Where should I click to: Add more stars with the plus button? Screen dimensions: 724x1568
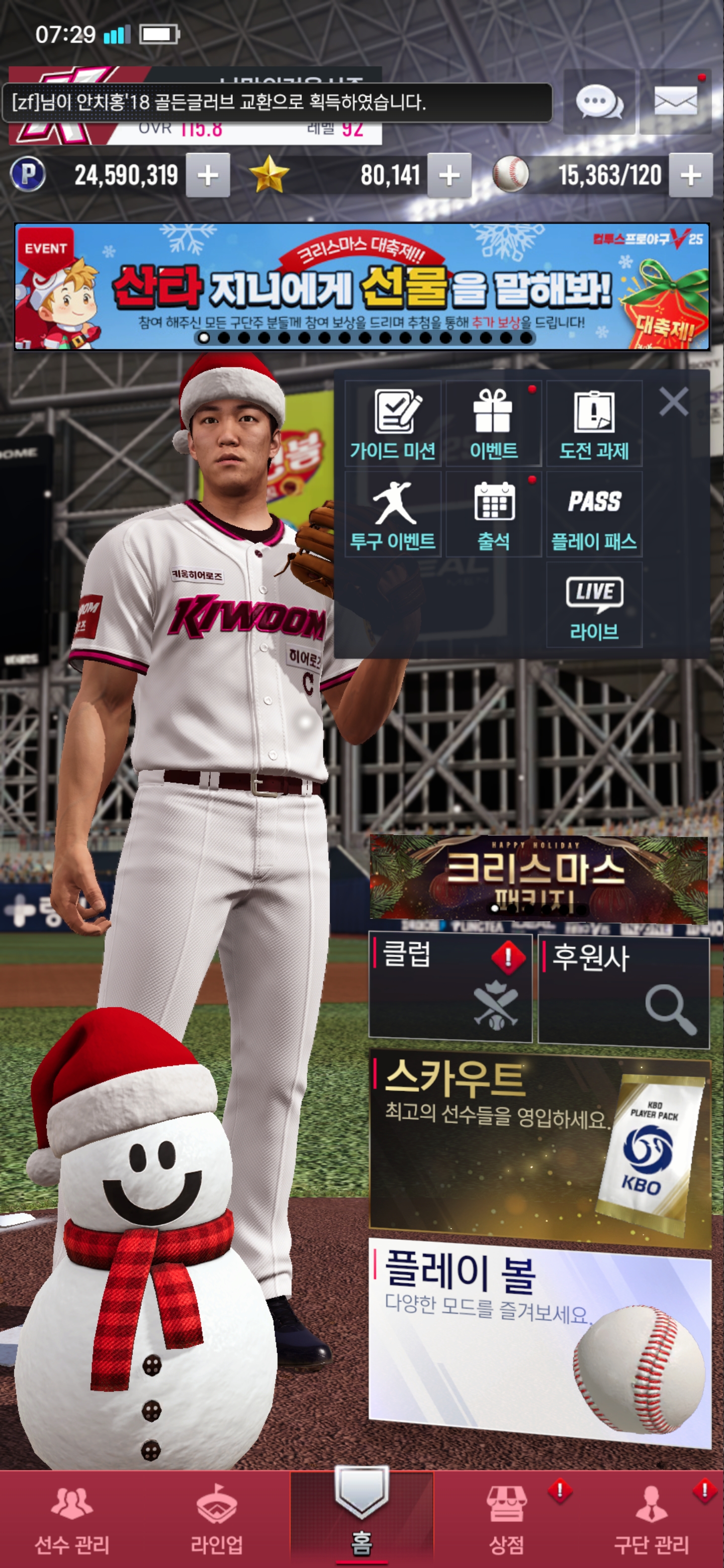pyautogui.click(x=449, y=176)
